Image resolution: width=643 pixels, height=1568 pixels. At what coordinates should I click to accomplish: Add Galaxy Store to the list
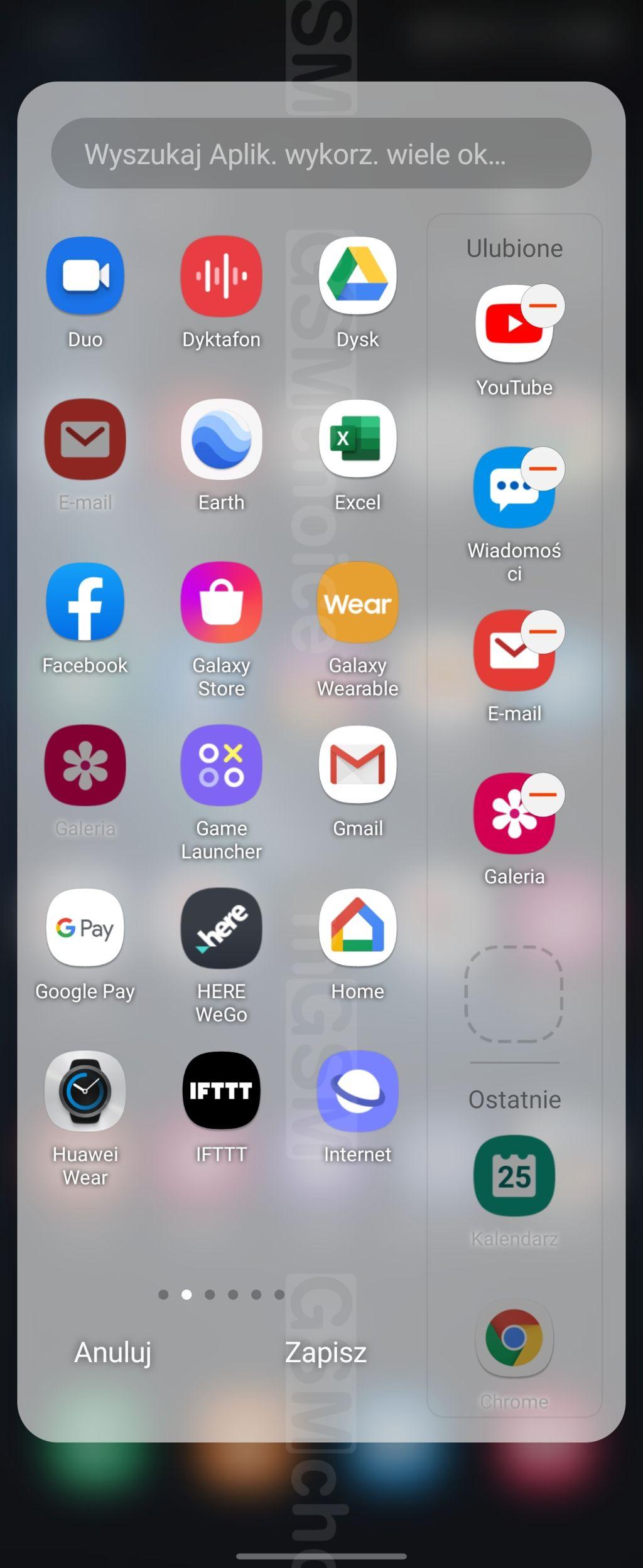coord(221,602)
